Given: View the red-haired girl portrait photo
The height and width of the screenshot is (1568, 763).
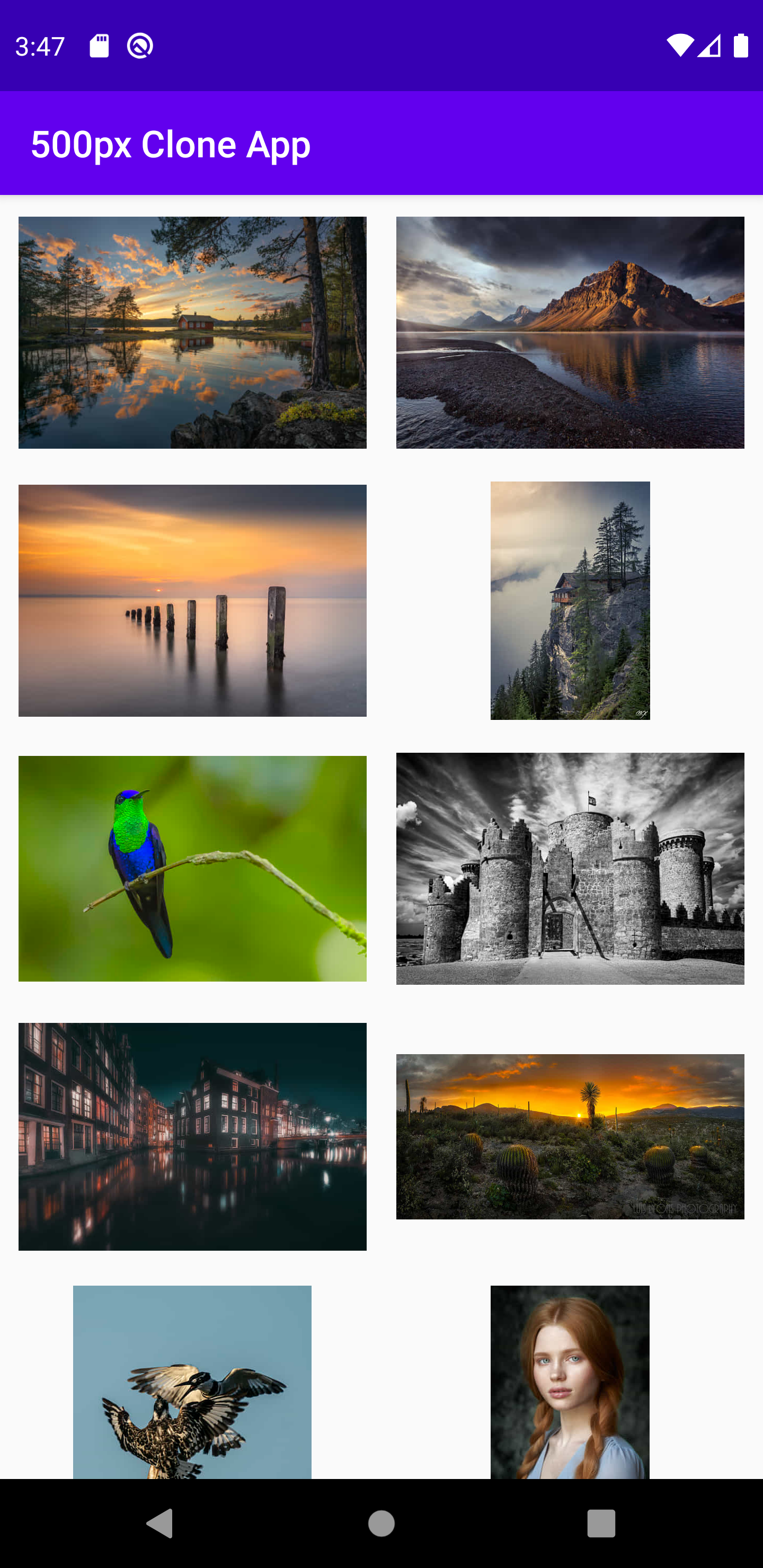Looking at the screenshot, I should [x=570, y=1382].
